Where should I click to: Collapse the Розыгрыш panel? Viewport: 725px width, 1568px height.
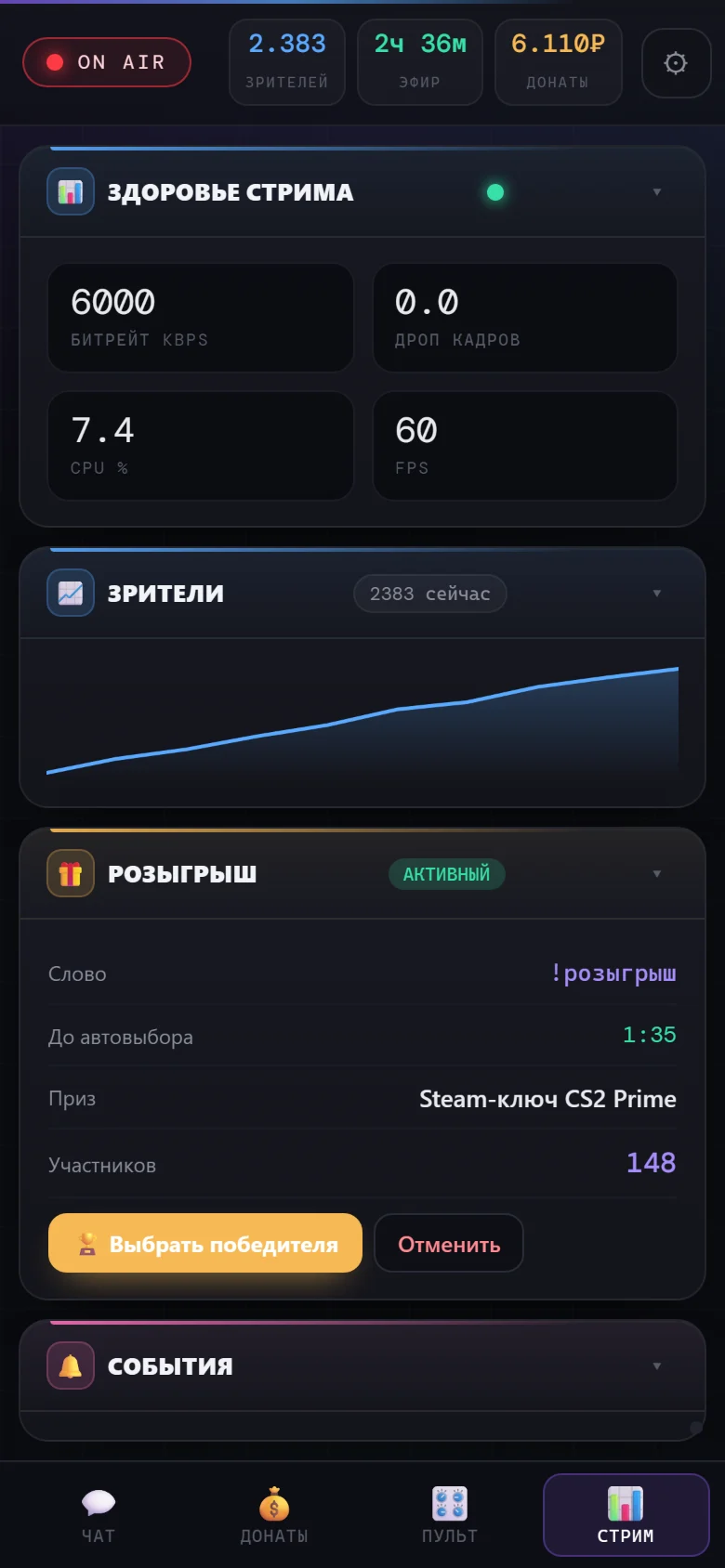click(657, 874)
